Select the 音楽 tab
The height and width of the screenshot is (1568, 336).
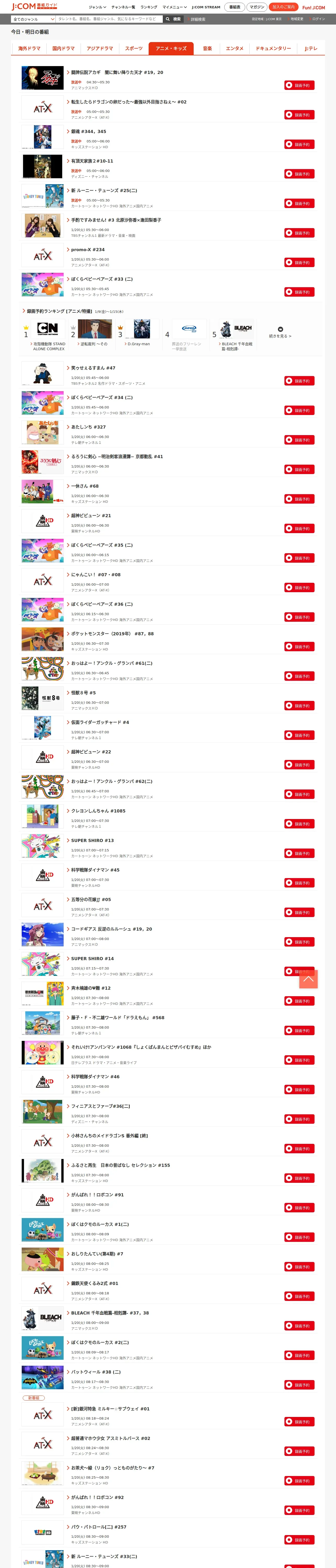click(207, 49)
